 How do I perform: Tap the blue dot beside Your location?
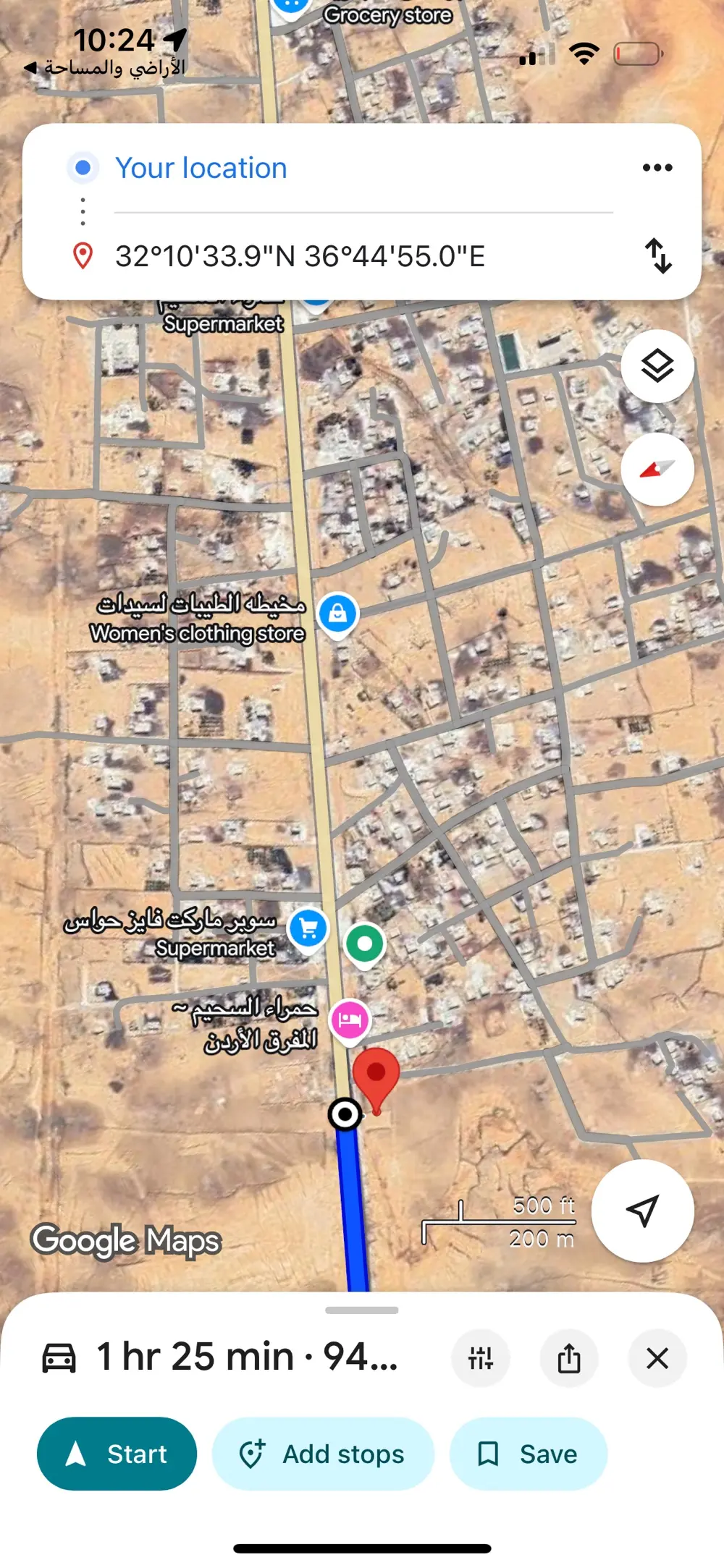(83, 167)
